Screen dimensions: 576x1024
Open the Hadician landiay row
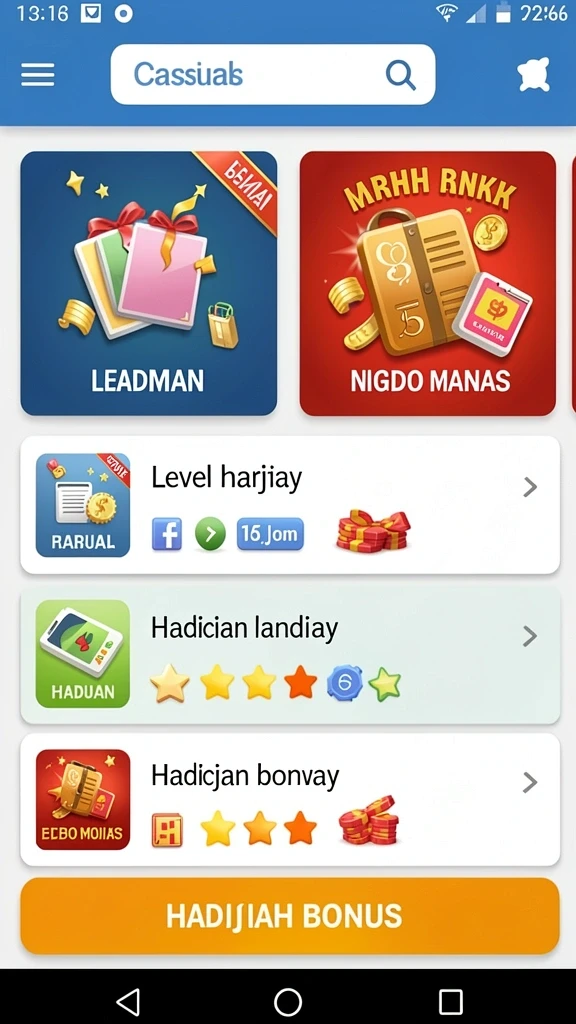click(x=290, y=654)
